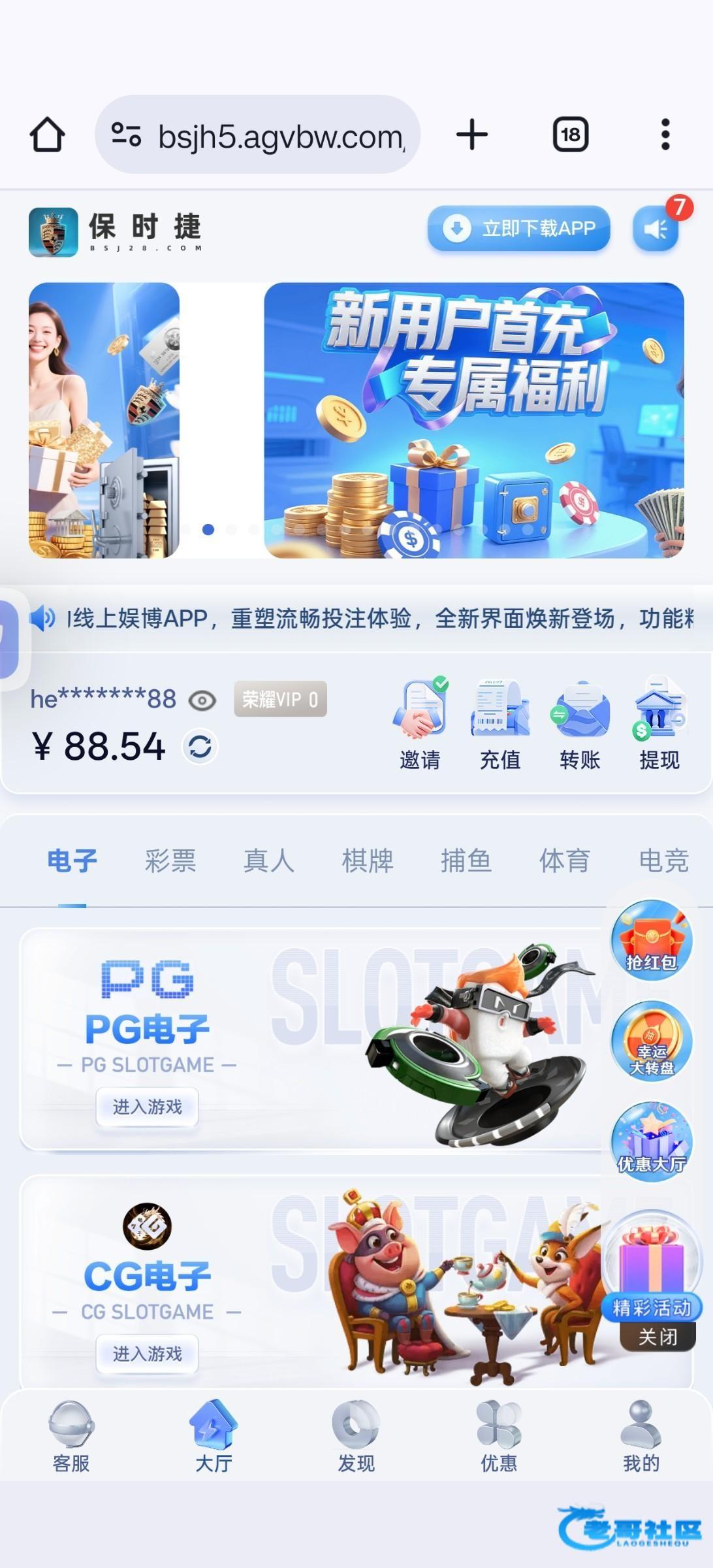
Task: Switch to the 真人 category tab
Action: click(269, 861)
